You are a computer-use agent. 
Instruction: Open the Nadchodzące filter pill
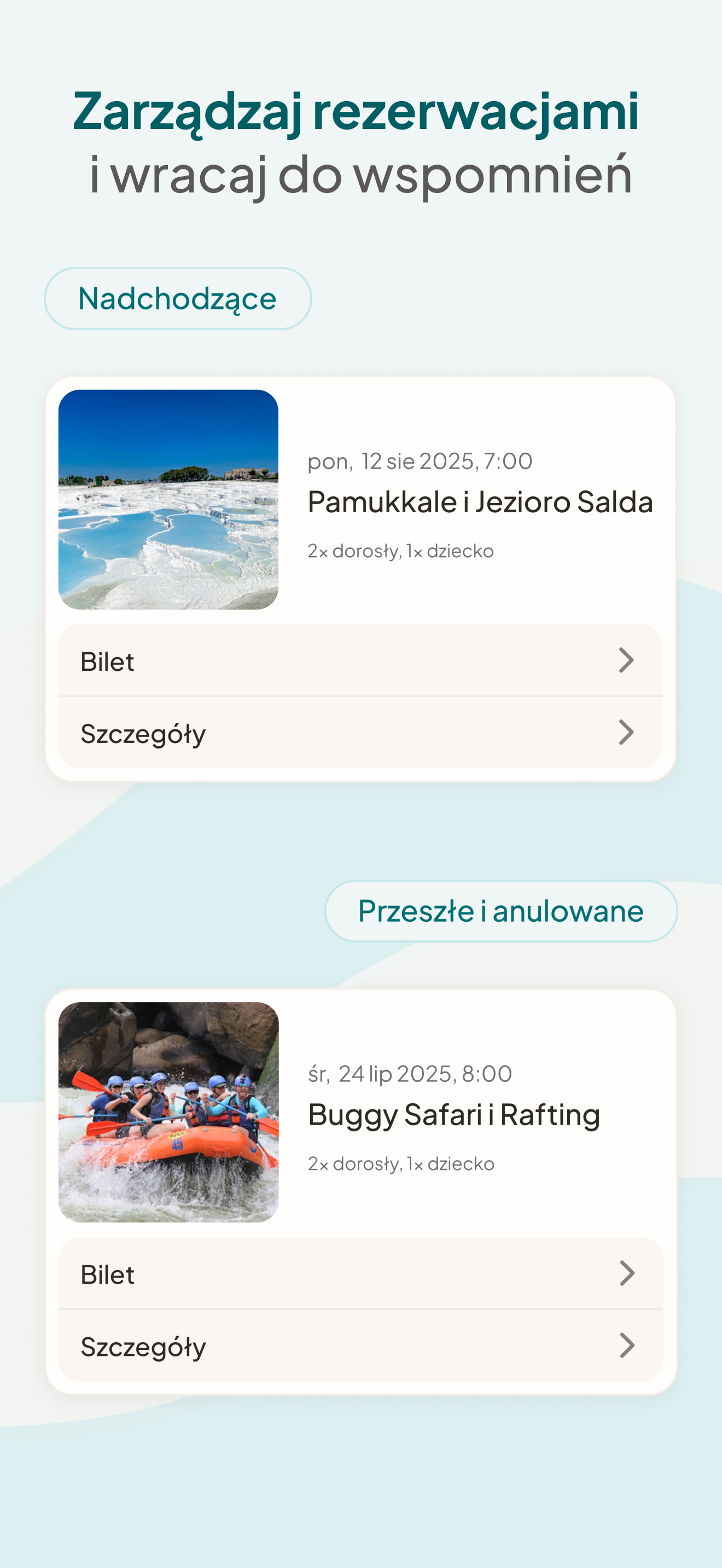pyautogui.click(x=178, y=297)
